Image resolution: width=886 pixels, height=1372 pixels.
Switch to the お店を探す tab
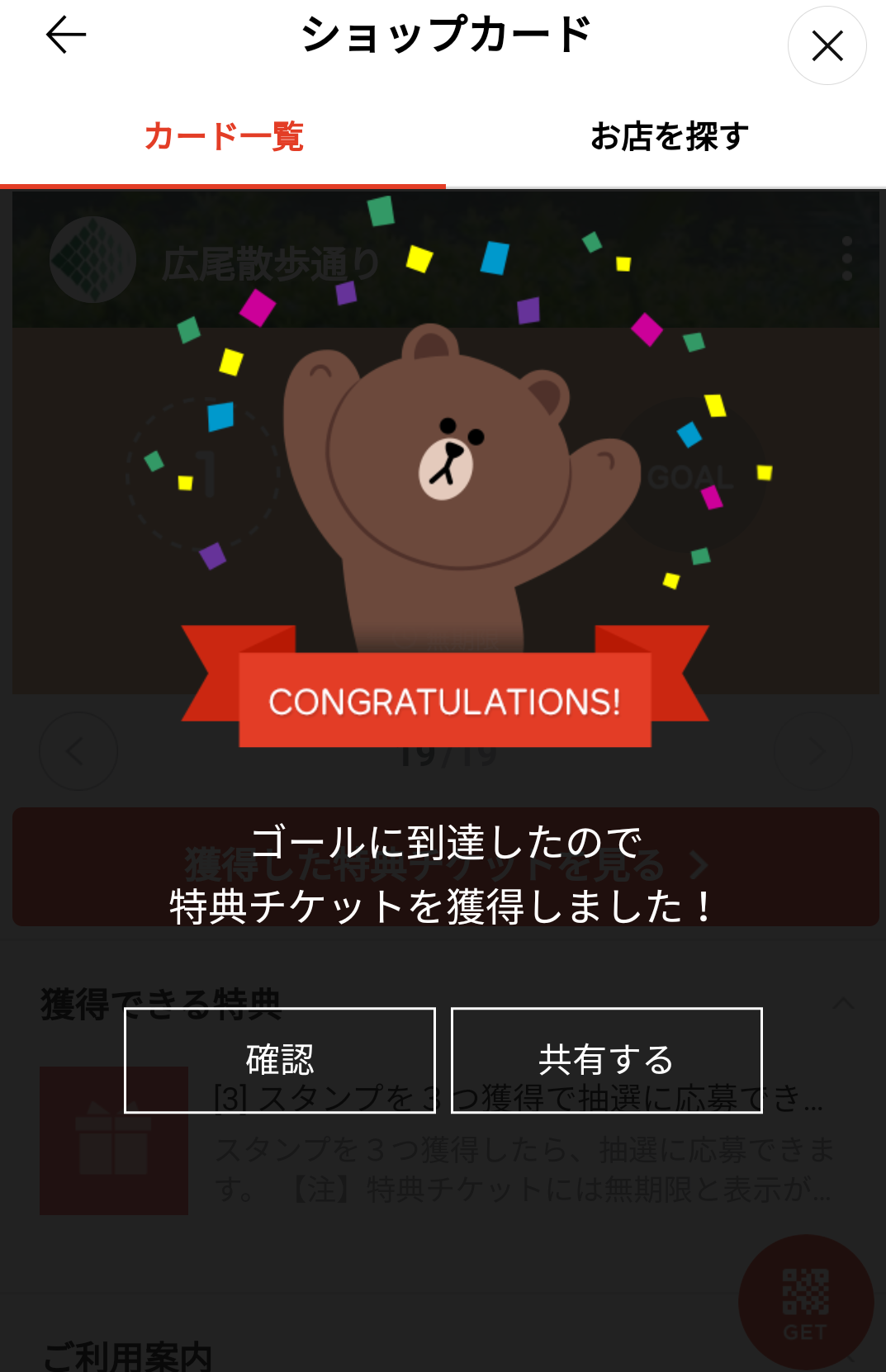[x=669, y=137]
